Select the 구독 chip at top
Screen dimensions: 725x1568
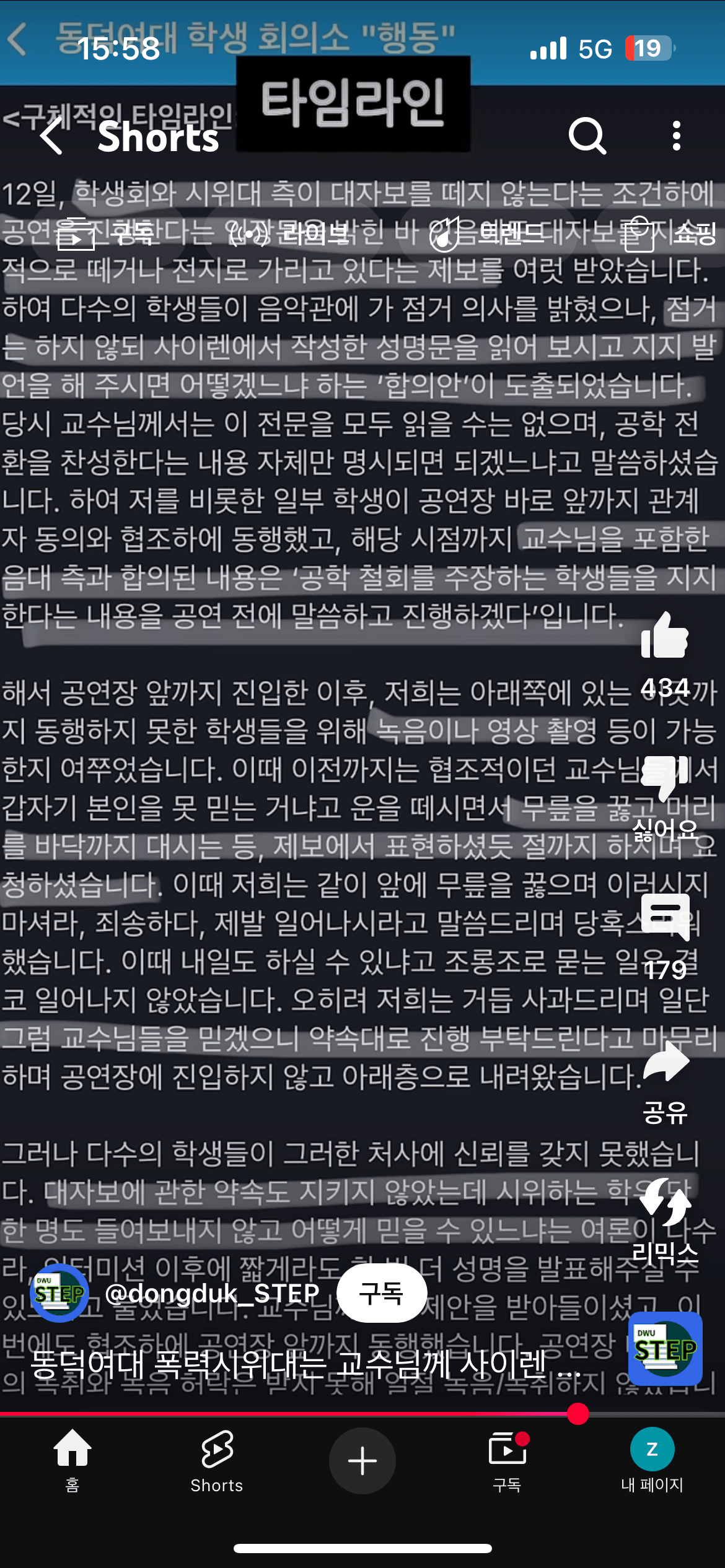click(105, 235)
